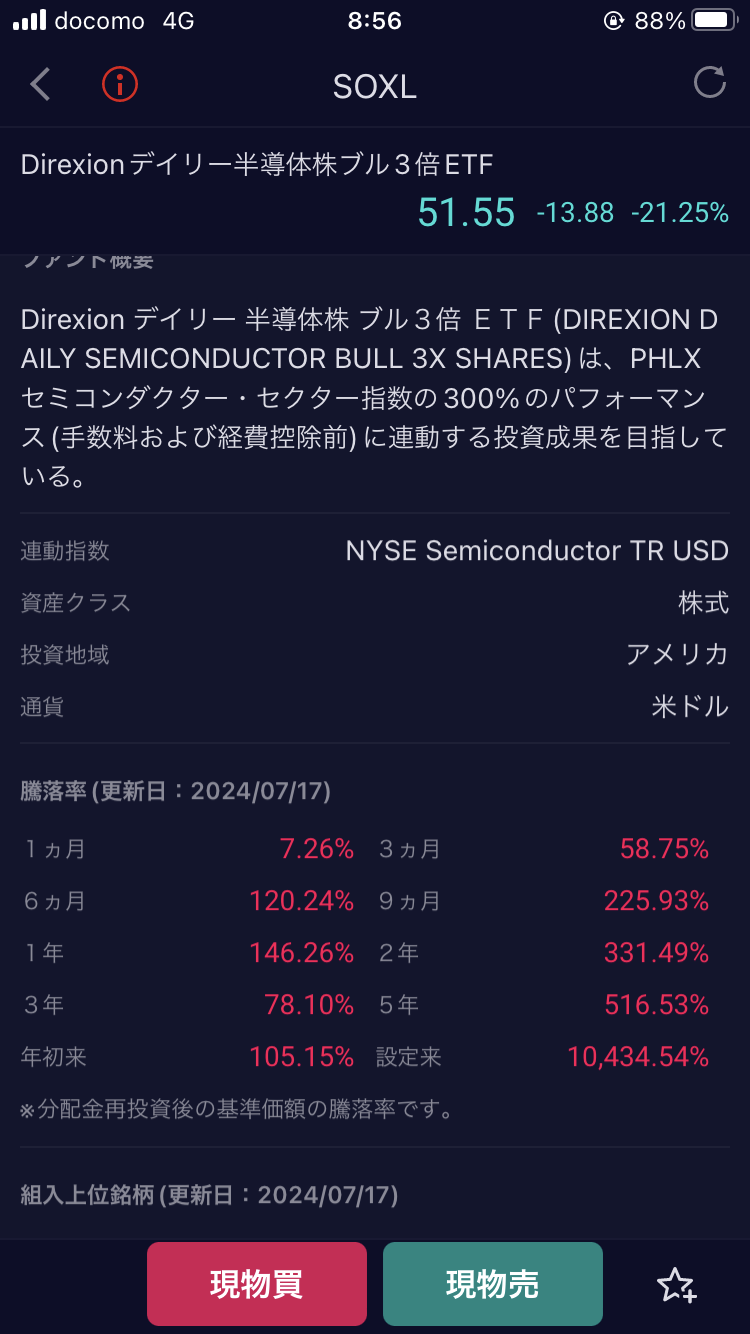Tap the ファンド概要 section heading
This screenshot has width=750, height=1334.
(90, 258)
